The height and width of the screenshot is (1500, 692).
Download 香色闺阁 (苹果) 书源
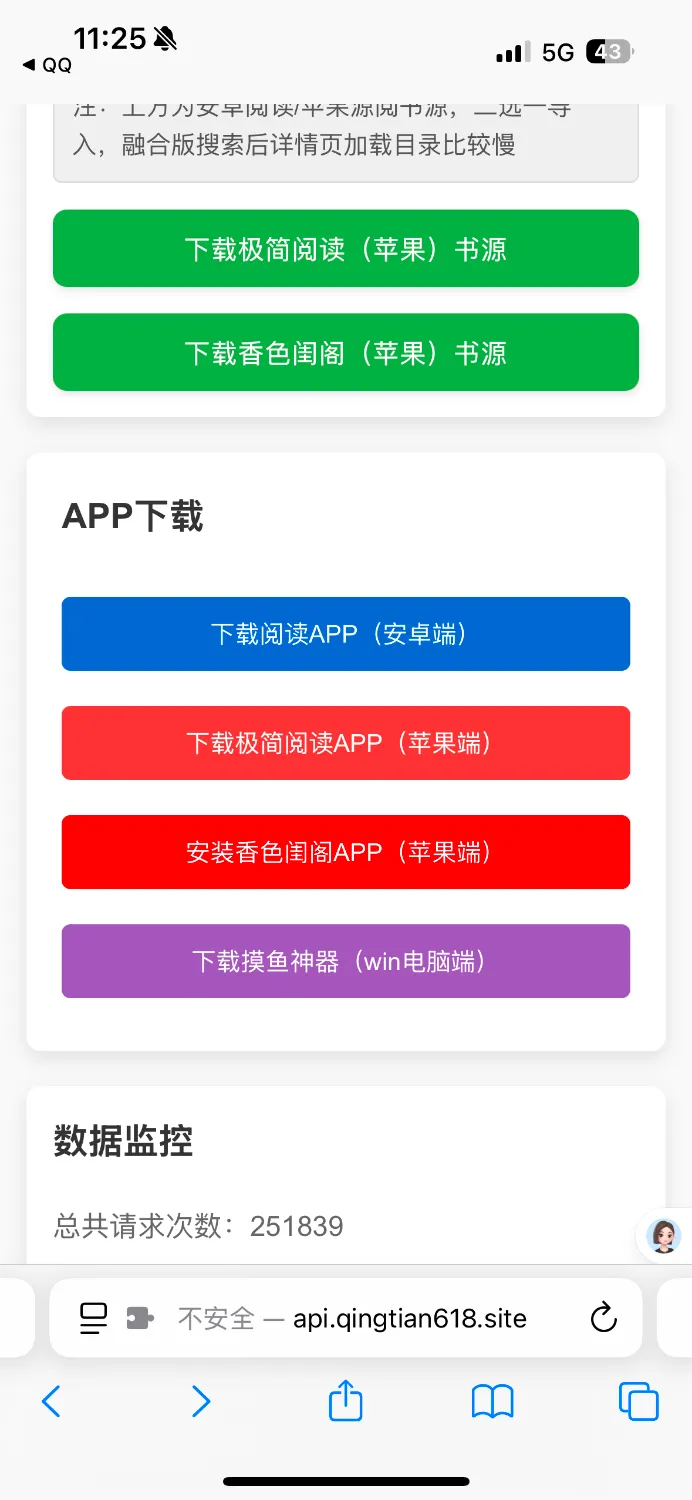[x=345, y=352]
